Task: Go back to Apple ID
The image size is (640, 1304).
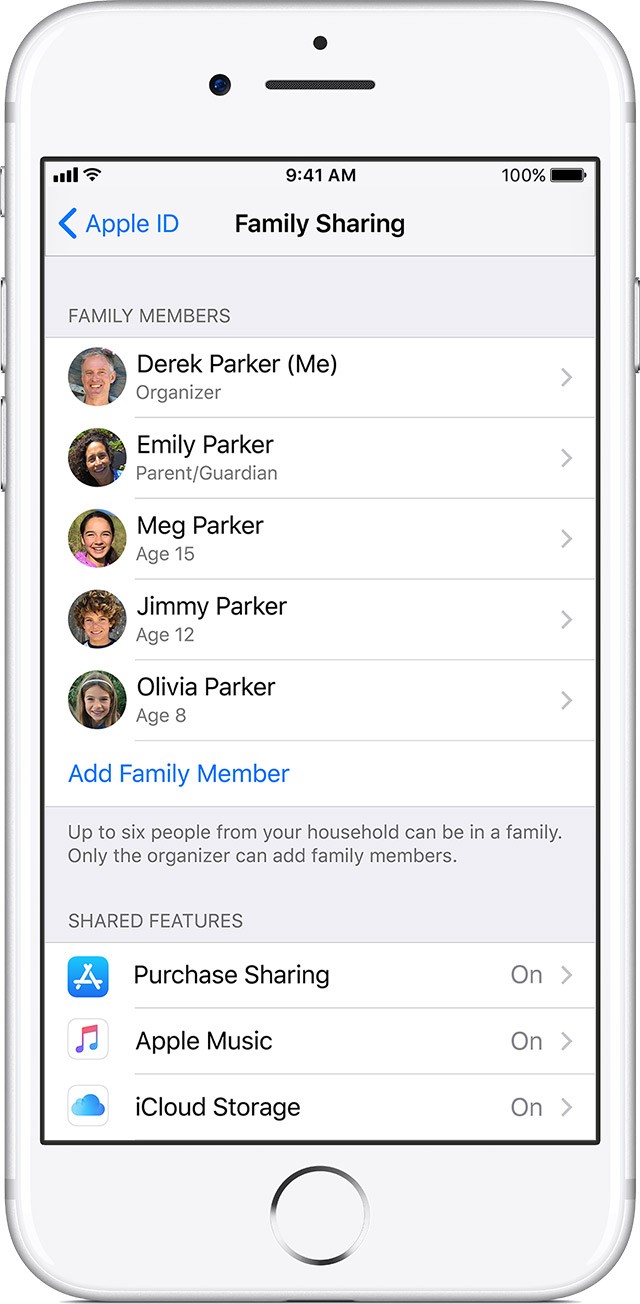Action: pos(119,224)
